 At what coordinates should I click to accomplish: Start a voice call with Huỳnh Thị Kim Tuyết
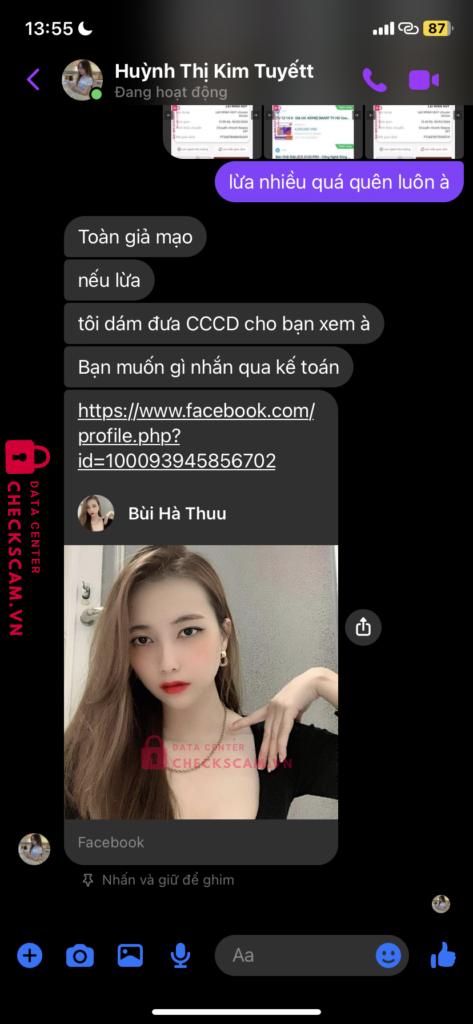(374, 80)
